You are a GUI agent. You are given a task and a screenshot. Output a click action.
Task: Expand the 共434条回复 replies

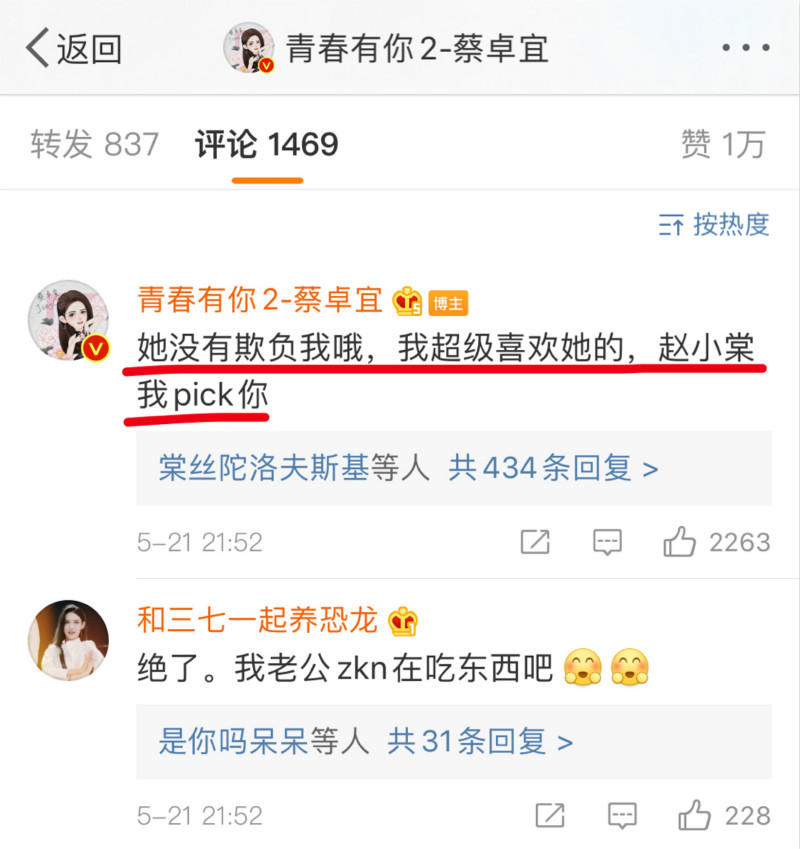point(553,468)
